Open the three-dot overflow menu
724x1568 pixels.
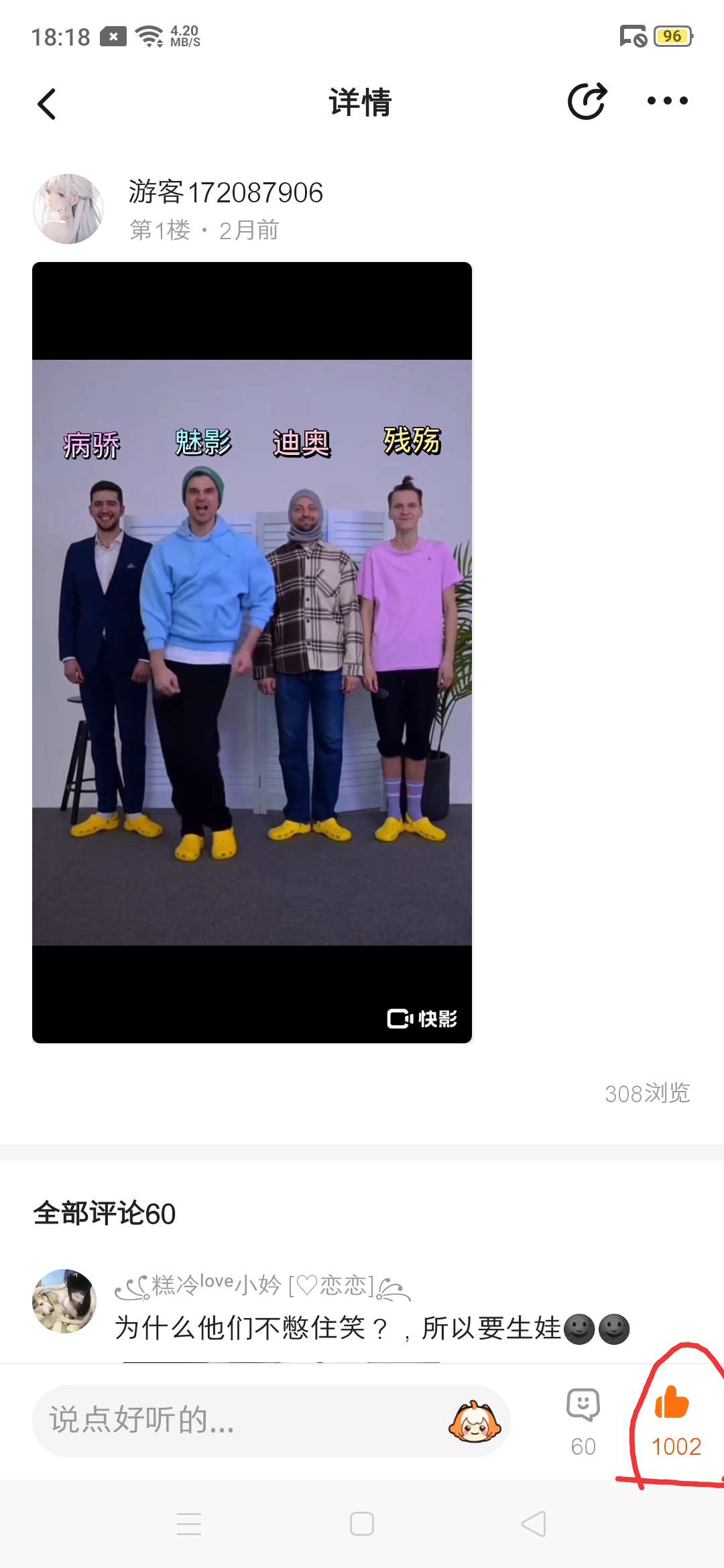[667, 101]
